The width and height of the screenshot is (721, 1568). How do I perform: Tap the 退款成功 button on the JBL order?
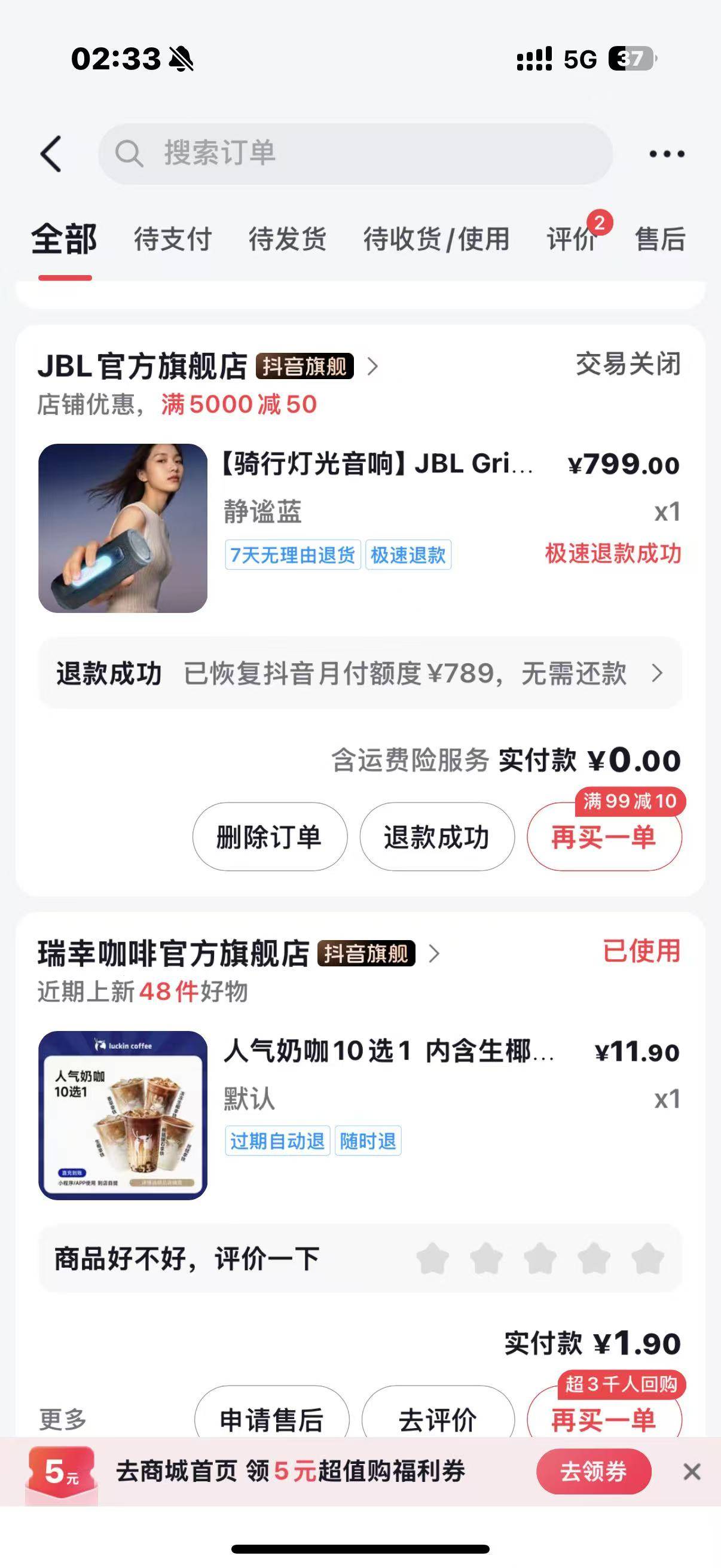[437, 837]
